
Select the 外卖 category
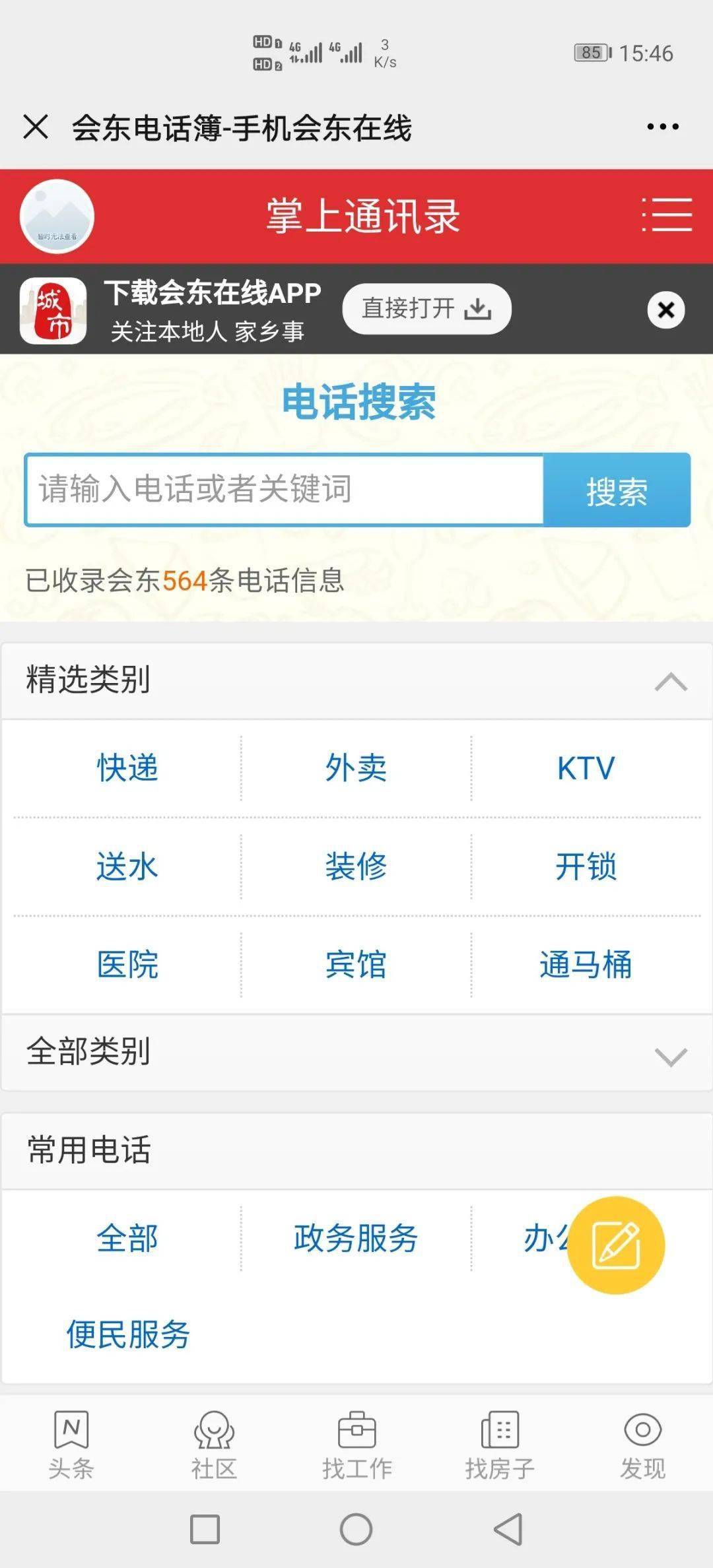coord(356,768)
